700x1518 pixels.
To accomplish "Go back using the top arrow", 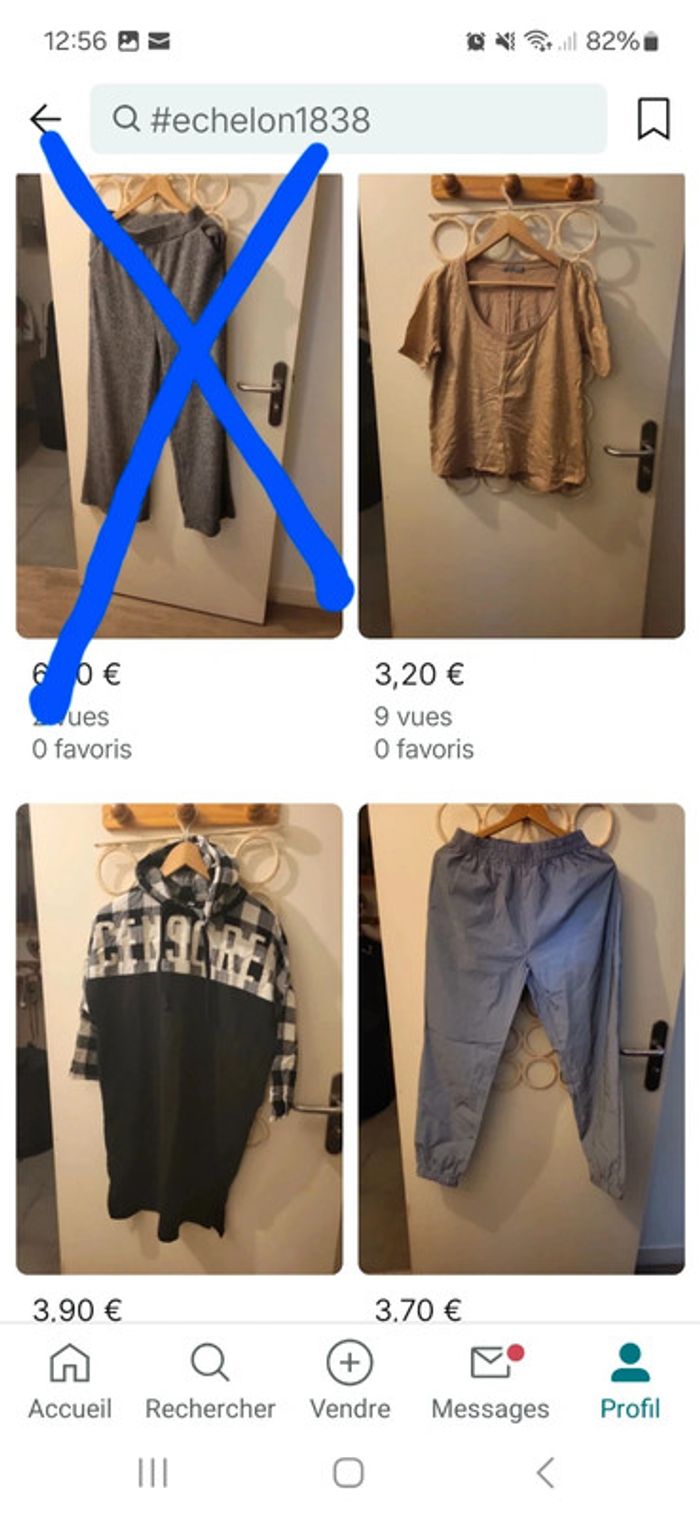I will [x=45, y=119].
